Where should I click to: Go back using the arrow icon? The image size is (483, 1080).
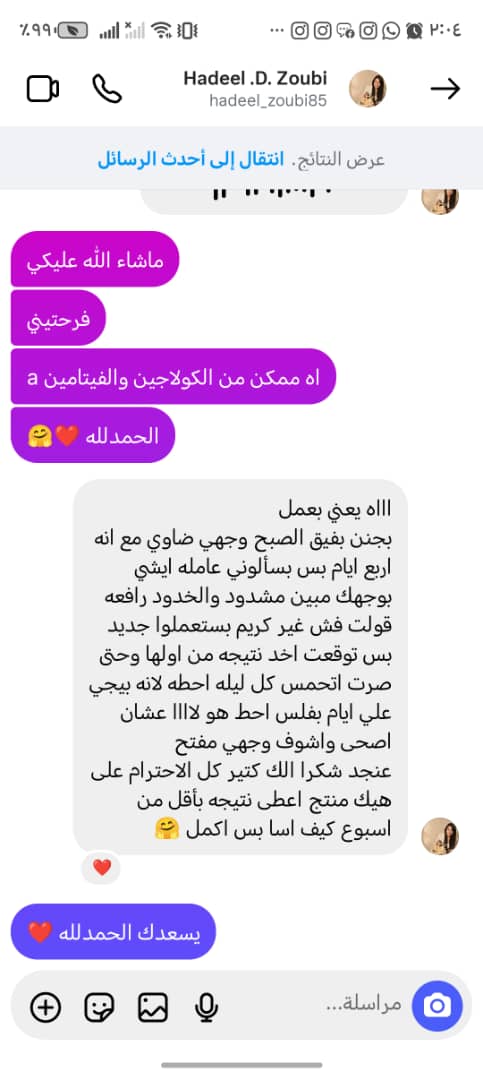click(444, 89)
